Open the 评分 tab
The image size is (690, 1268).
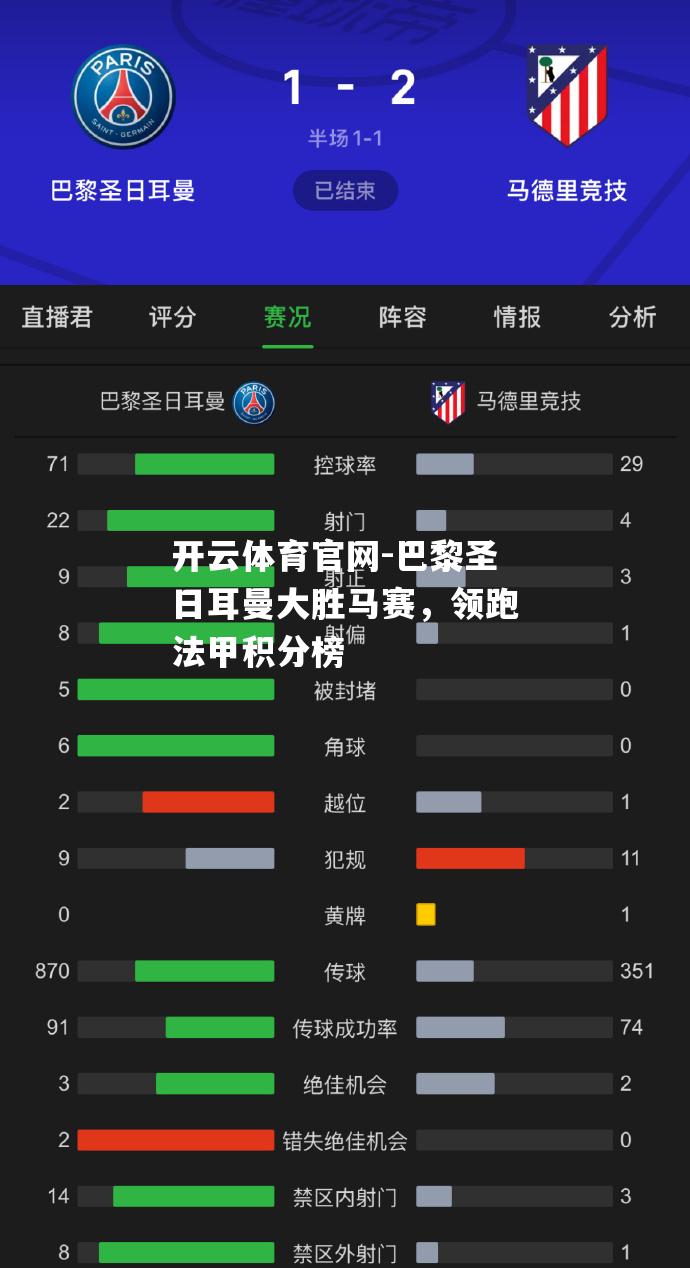[172, 317]
